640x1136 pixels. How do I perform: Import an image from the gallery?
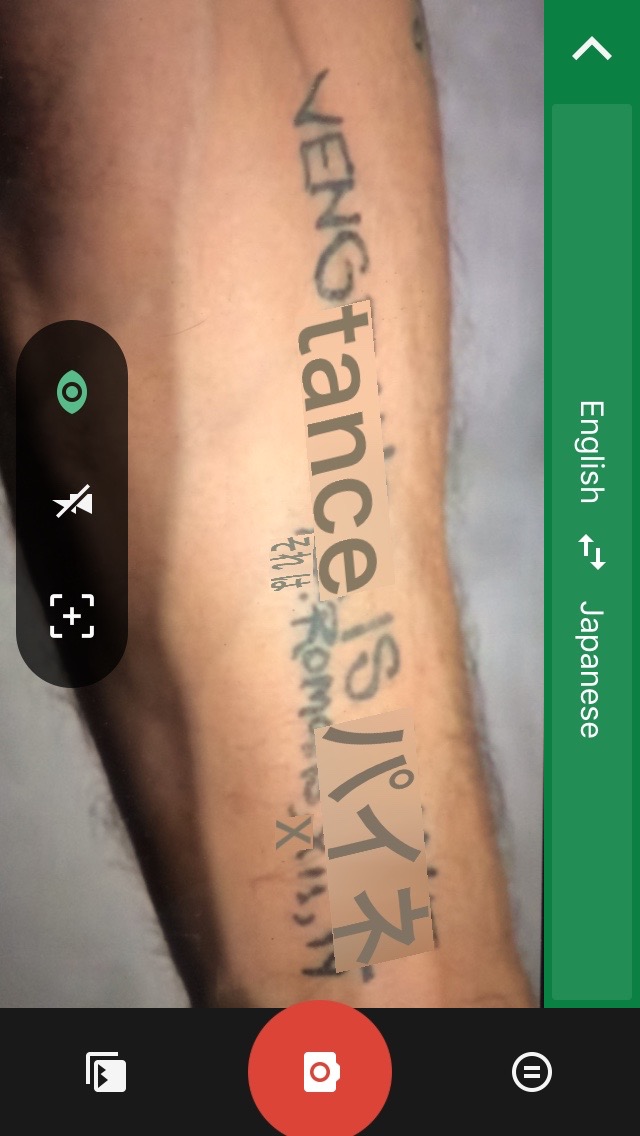point(106,1072)
